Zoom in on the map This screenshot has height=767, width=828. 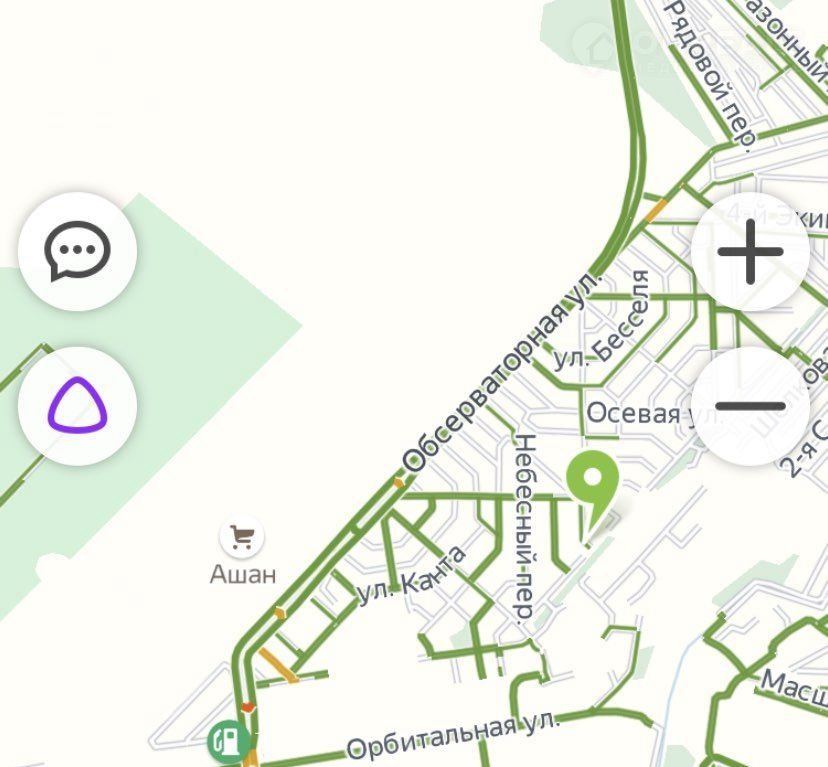point(750,251)
